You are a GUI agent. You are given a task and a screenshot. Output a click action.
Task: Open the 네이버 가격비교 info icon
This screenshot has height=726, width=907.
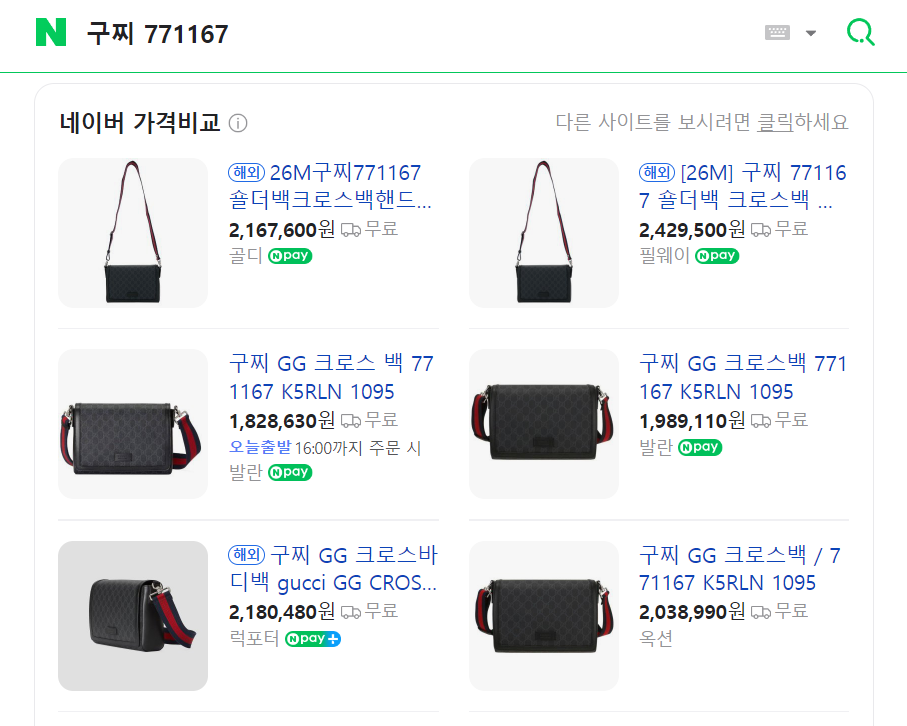coord(238,124)
